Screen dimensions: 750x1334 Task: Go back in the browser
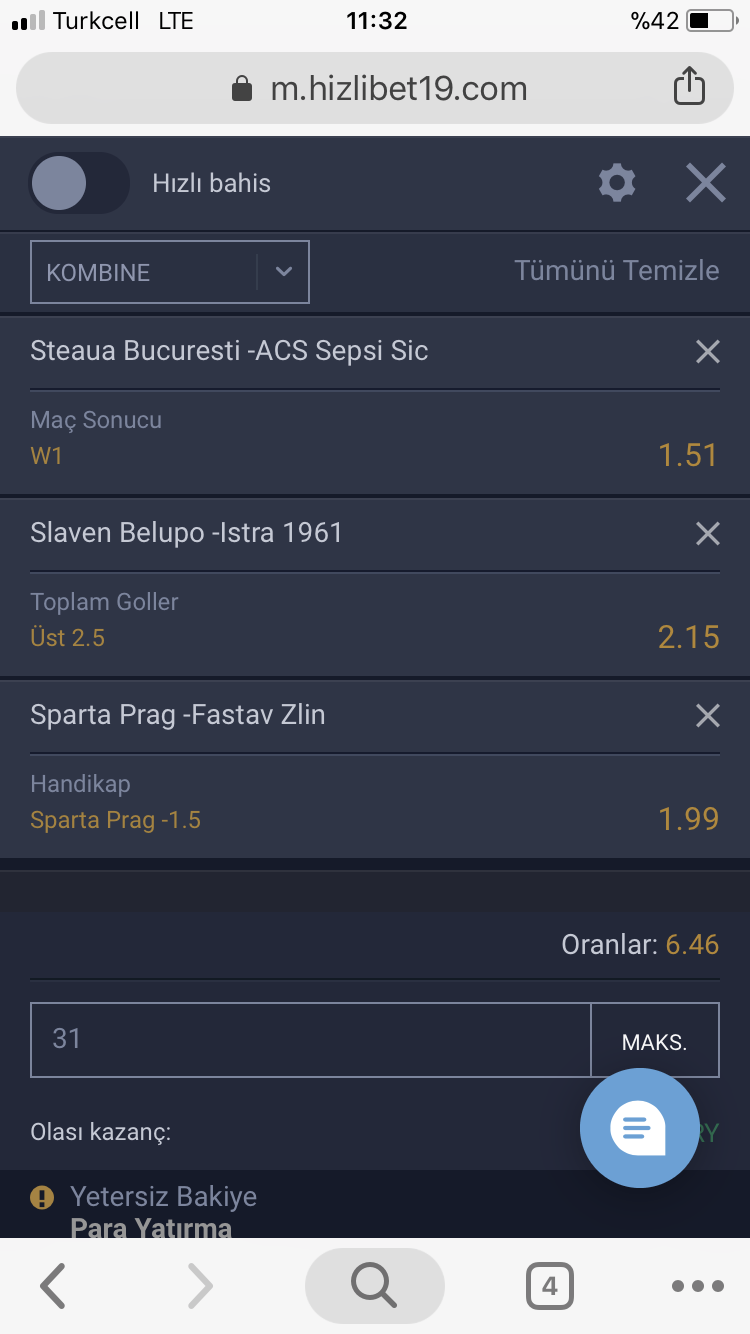(x=53, y=1286)
